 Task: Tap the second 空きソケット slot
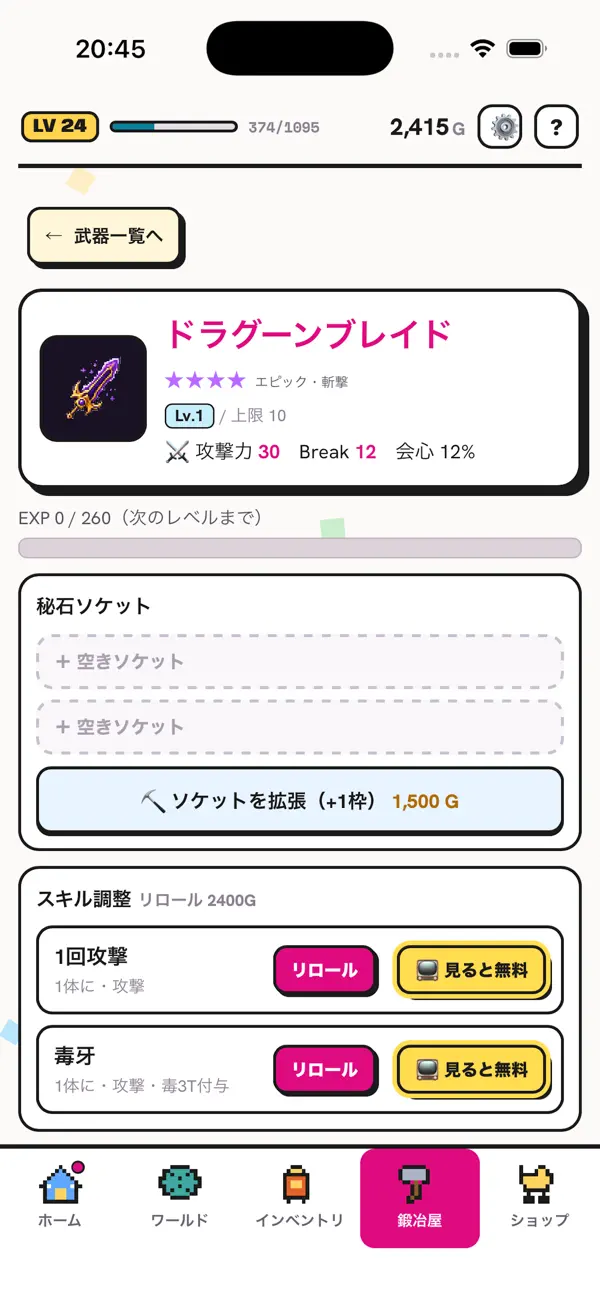click(x=300, y=726)
